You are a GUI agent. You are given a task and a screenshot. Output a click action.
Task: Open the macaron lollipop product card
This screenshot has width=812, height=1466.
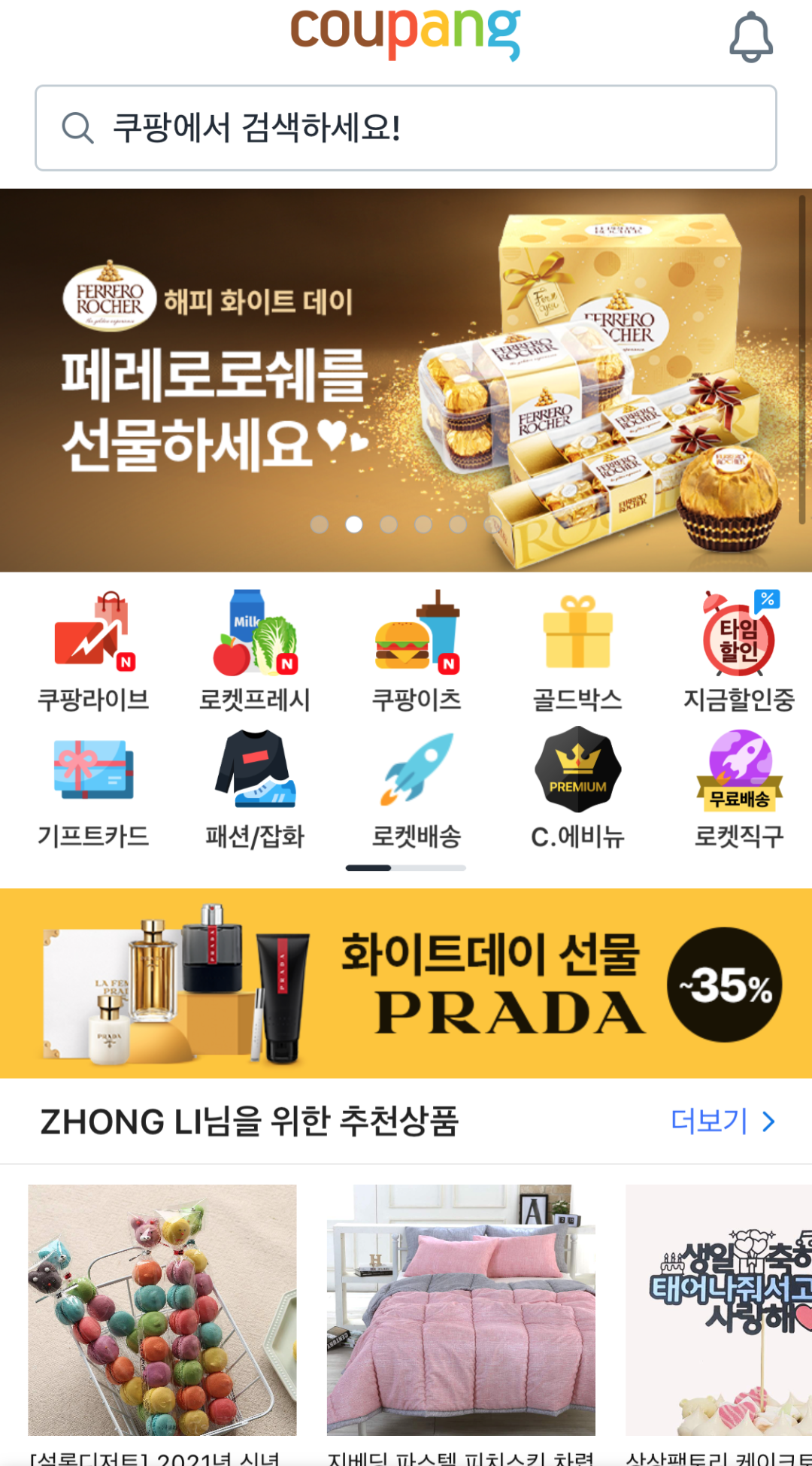click(162, 1310)
